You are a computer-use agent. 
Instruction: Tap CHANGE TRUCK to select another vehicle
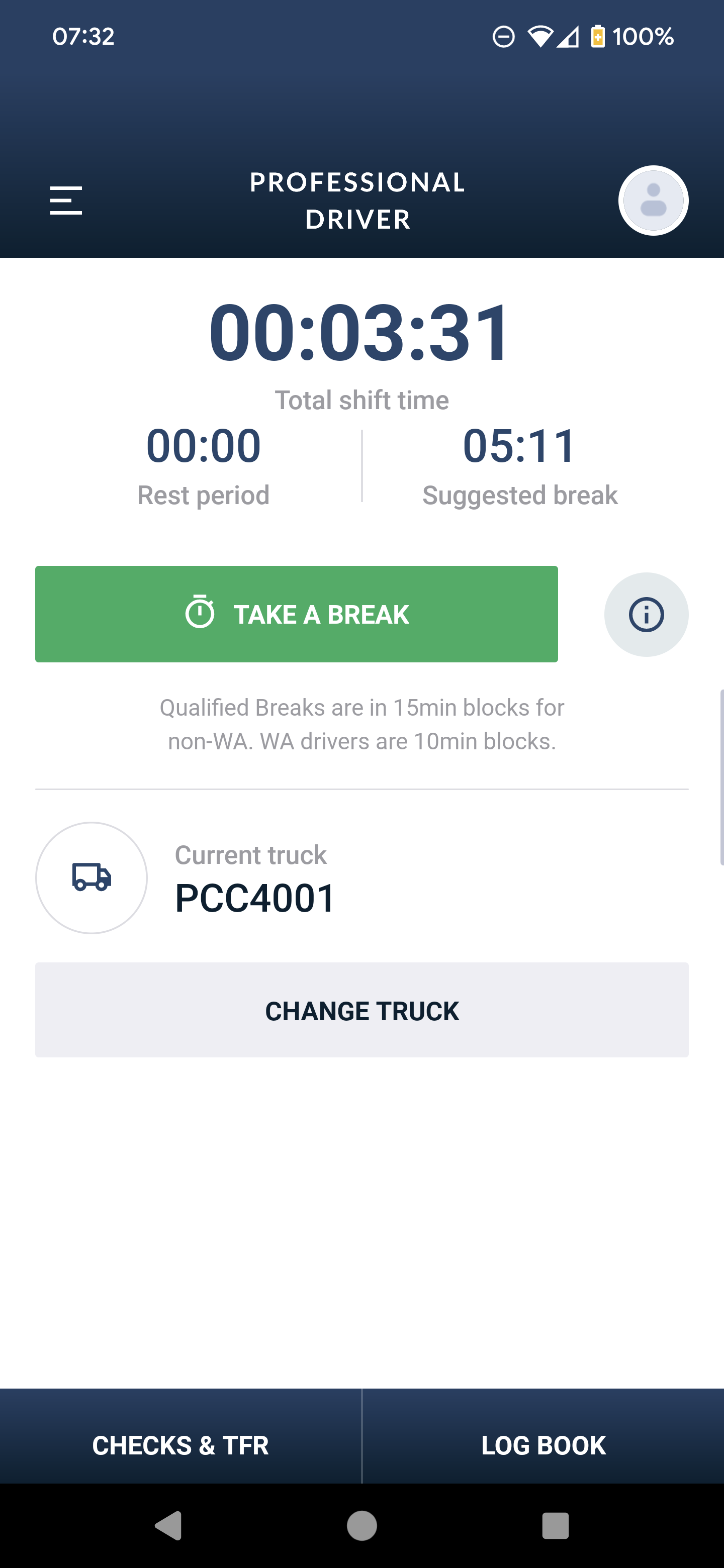[x=361, y=1010]
